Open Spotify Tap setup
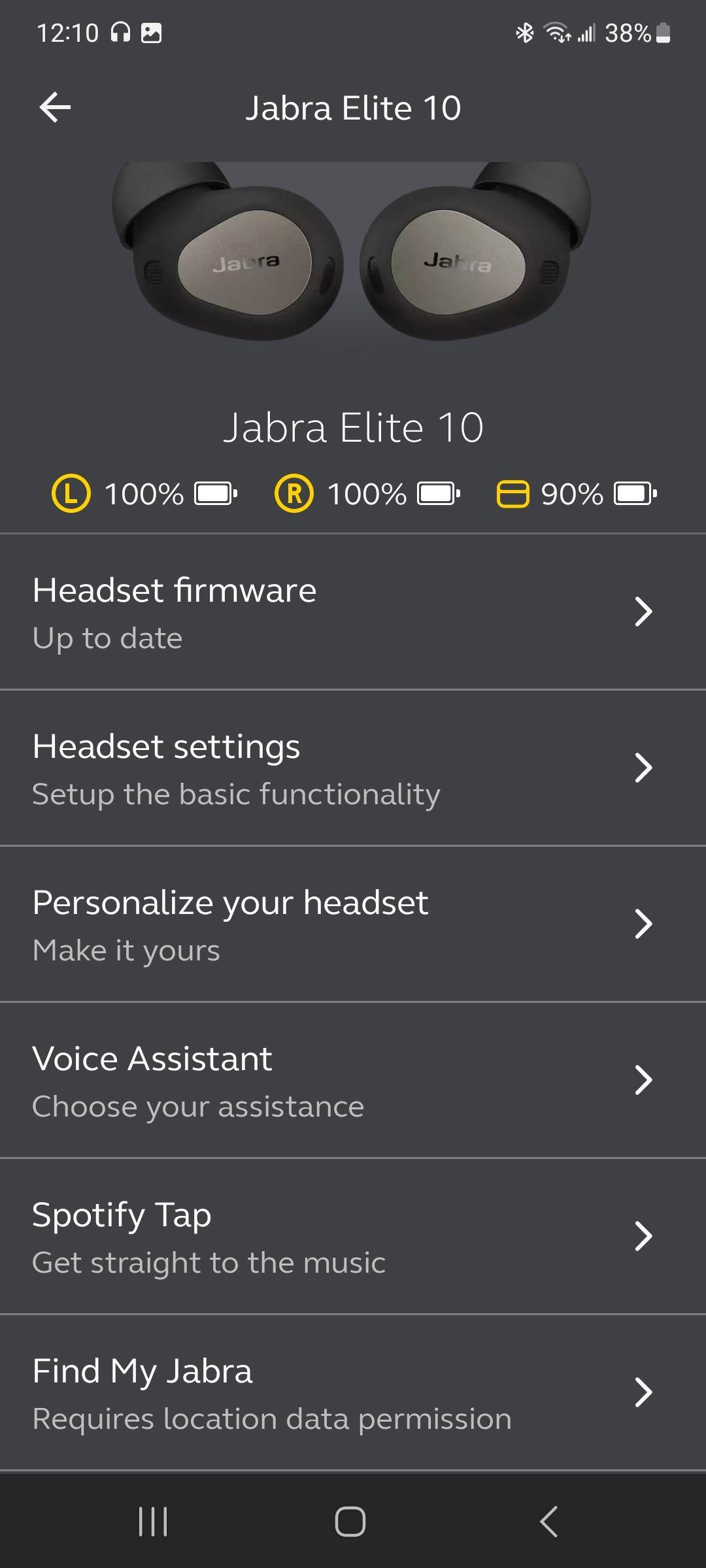The width and height of the screenshot is (706, 1568). (x=353, y=1237)
